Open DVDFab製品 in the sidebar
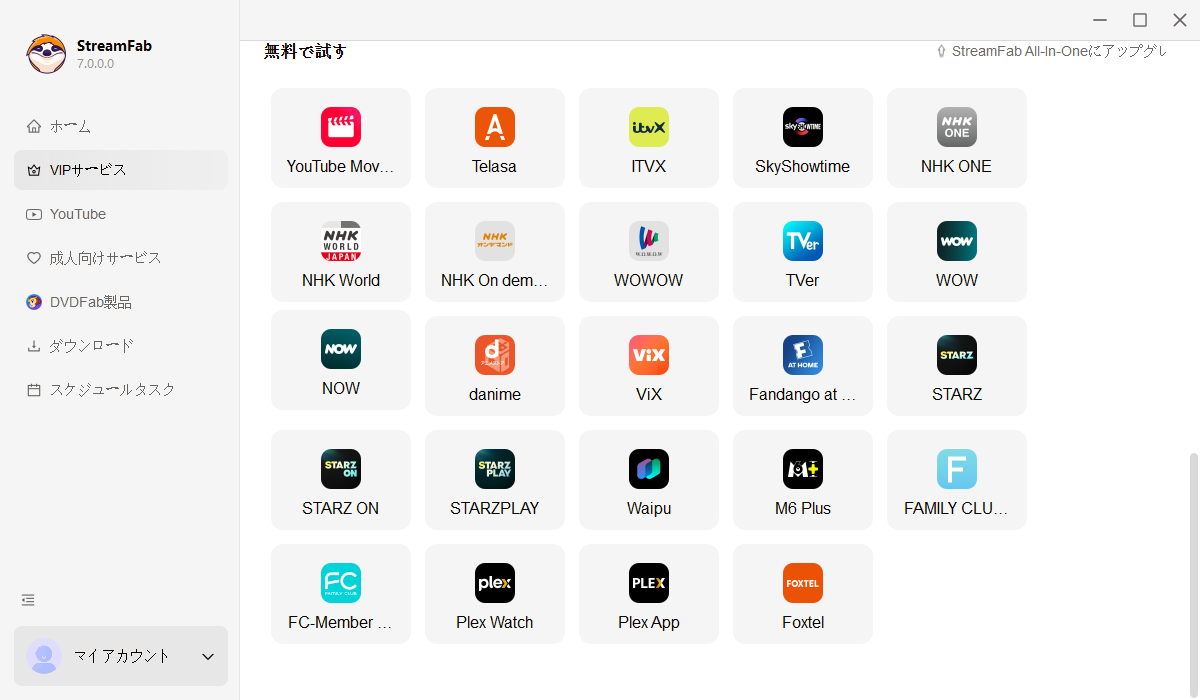Image resolution: width=1200 pixels, height=700 pixels. 90,302
